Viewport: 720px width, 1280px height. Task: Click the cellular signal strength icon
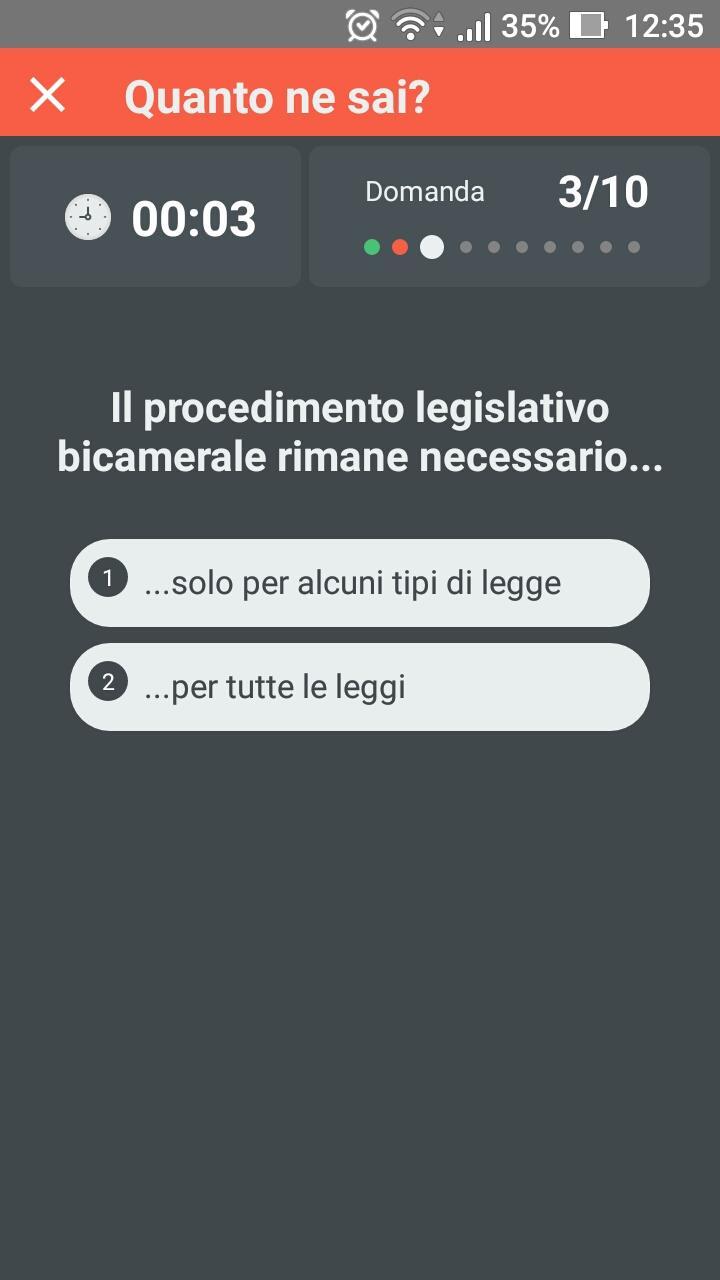point(477,25)
